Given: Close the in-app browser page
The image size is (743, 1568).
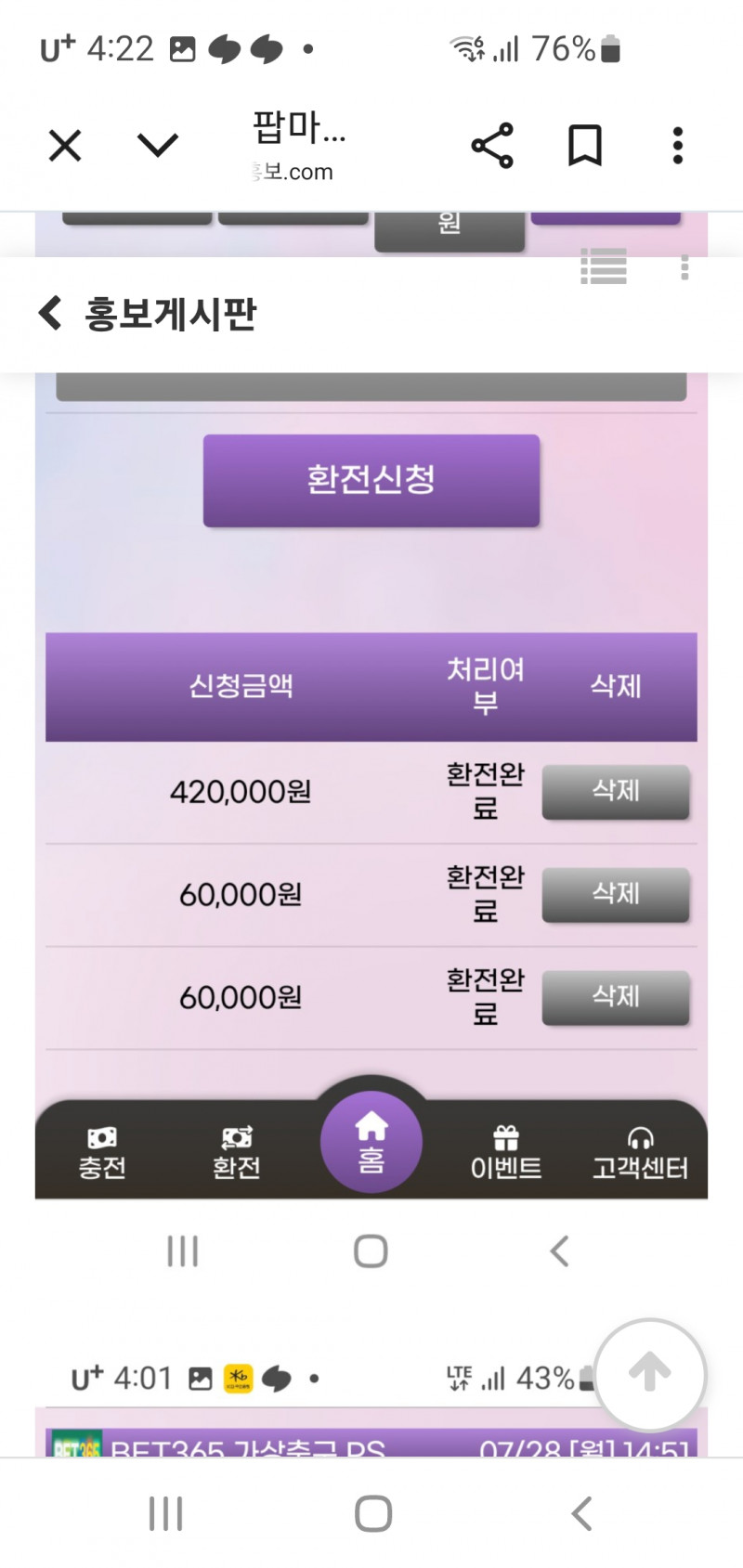Looking at the screenshot, I should tap(65, 146).
